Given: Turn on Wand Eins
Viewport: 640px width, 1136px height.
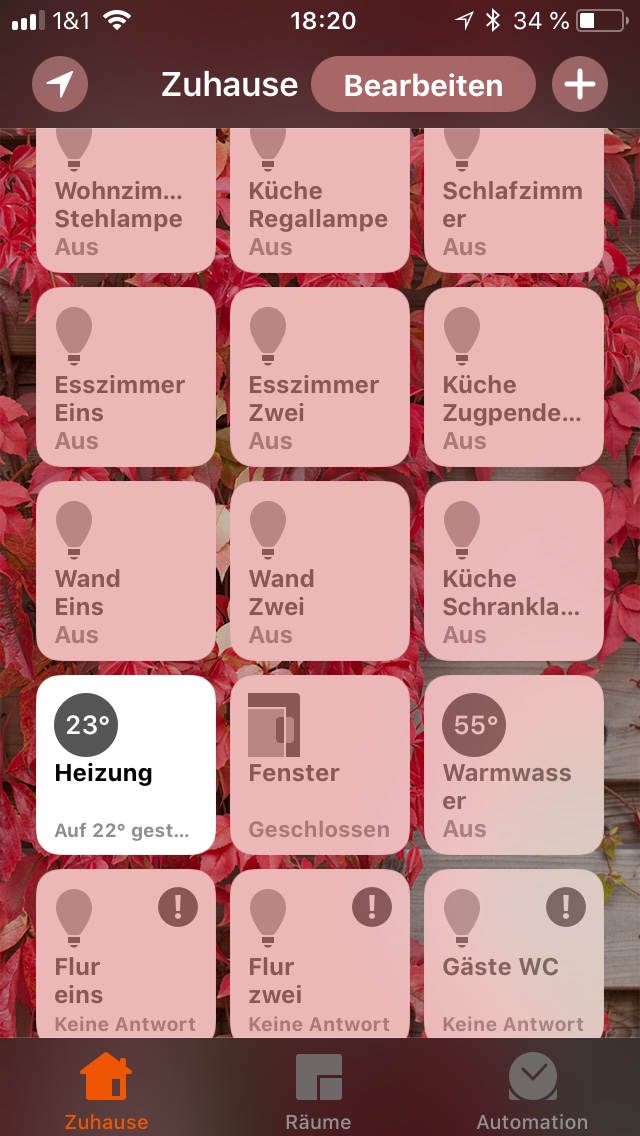Looking at the screenshot, I should pos(125,571).
